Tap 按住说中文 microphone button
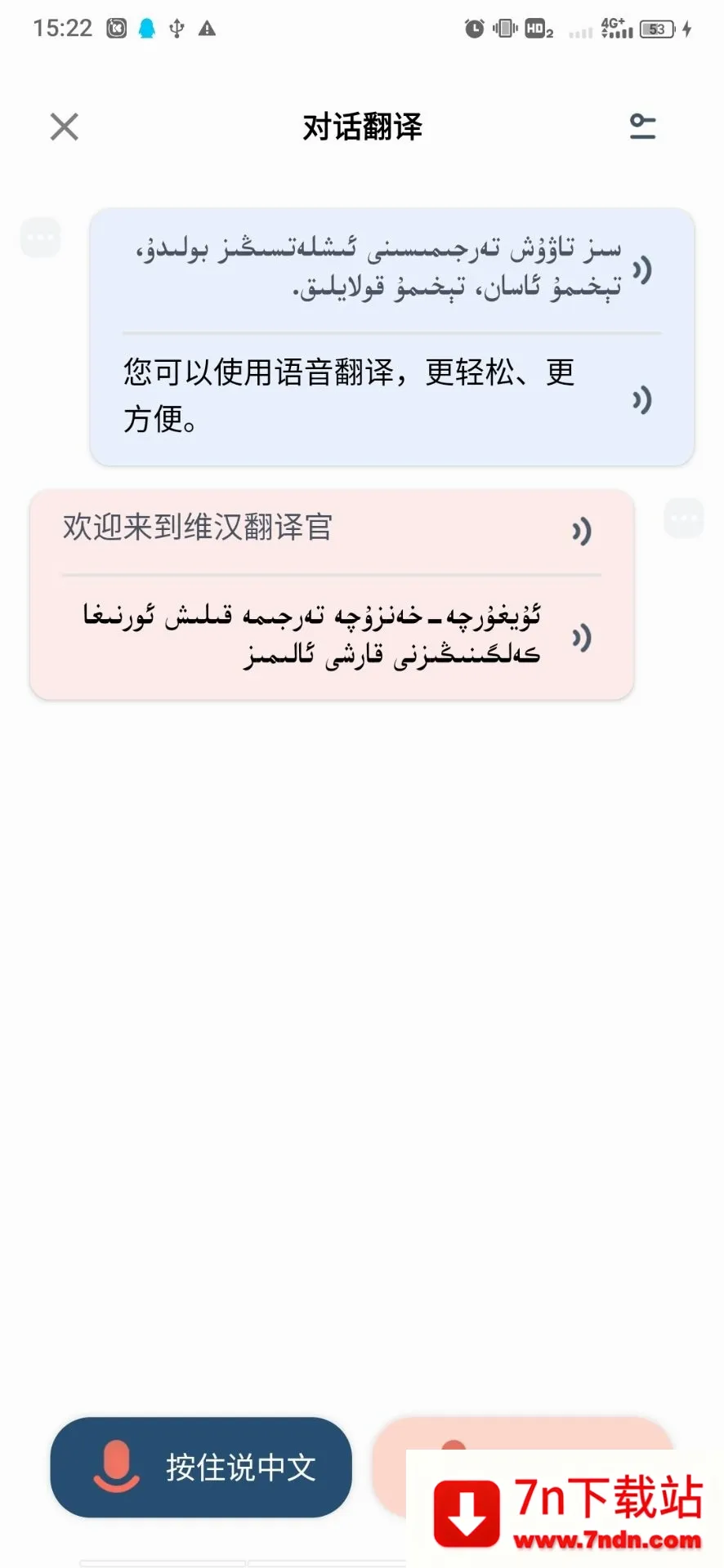 pos(201,1467)
